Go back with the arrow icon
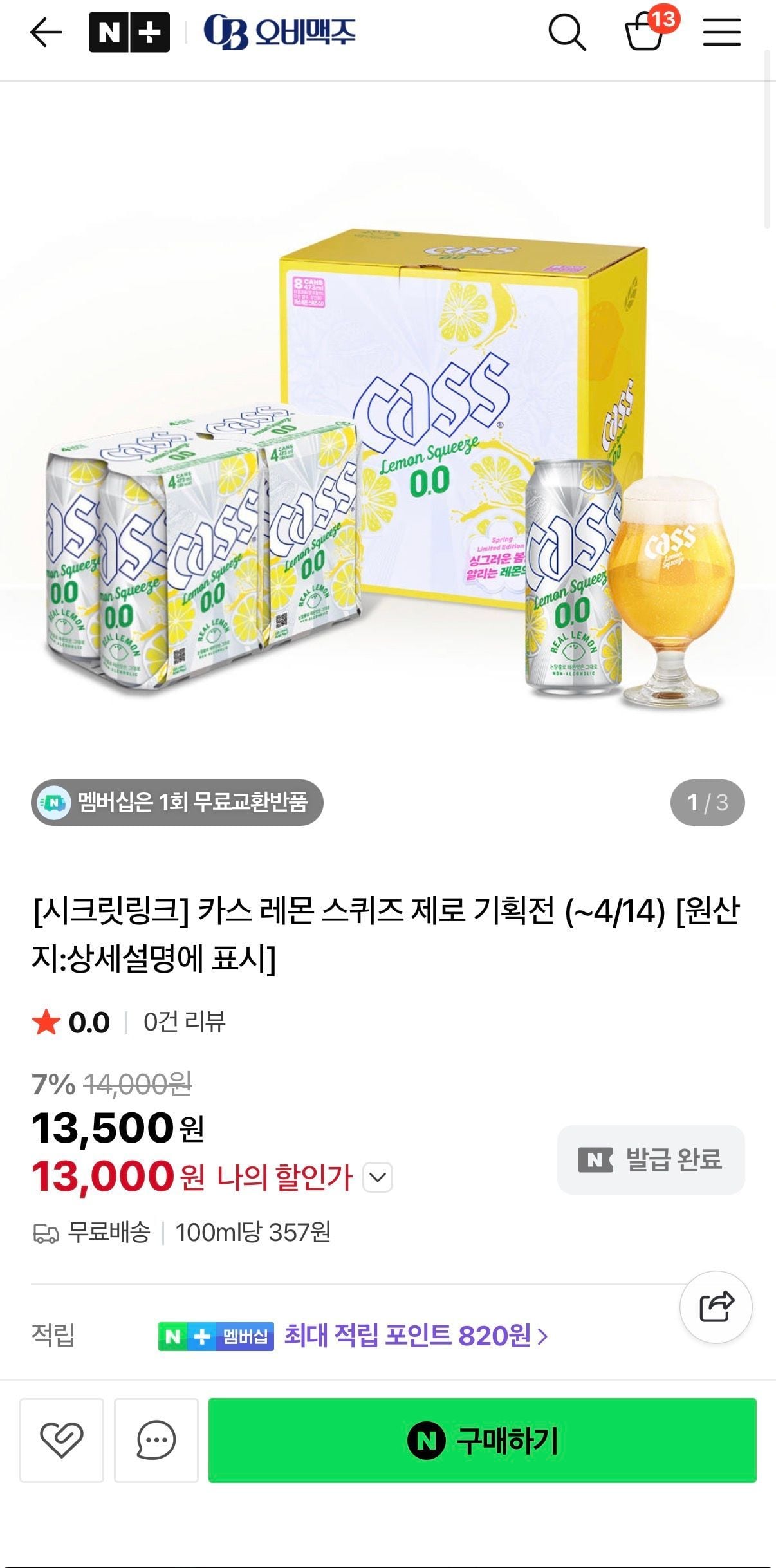Viewport: 776px width, 1568px height. [46, 32]
